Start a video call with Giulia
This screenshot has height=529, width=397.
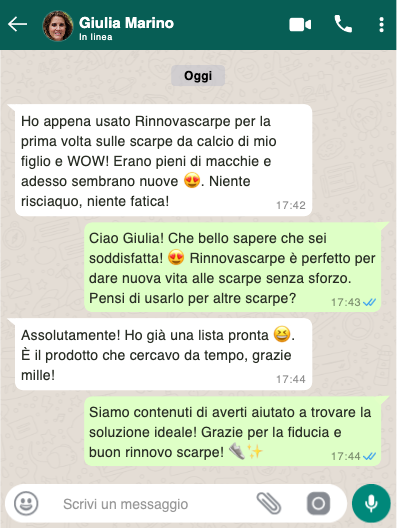coord(300,25)
